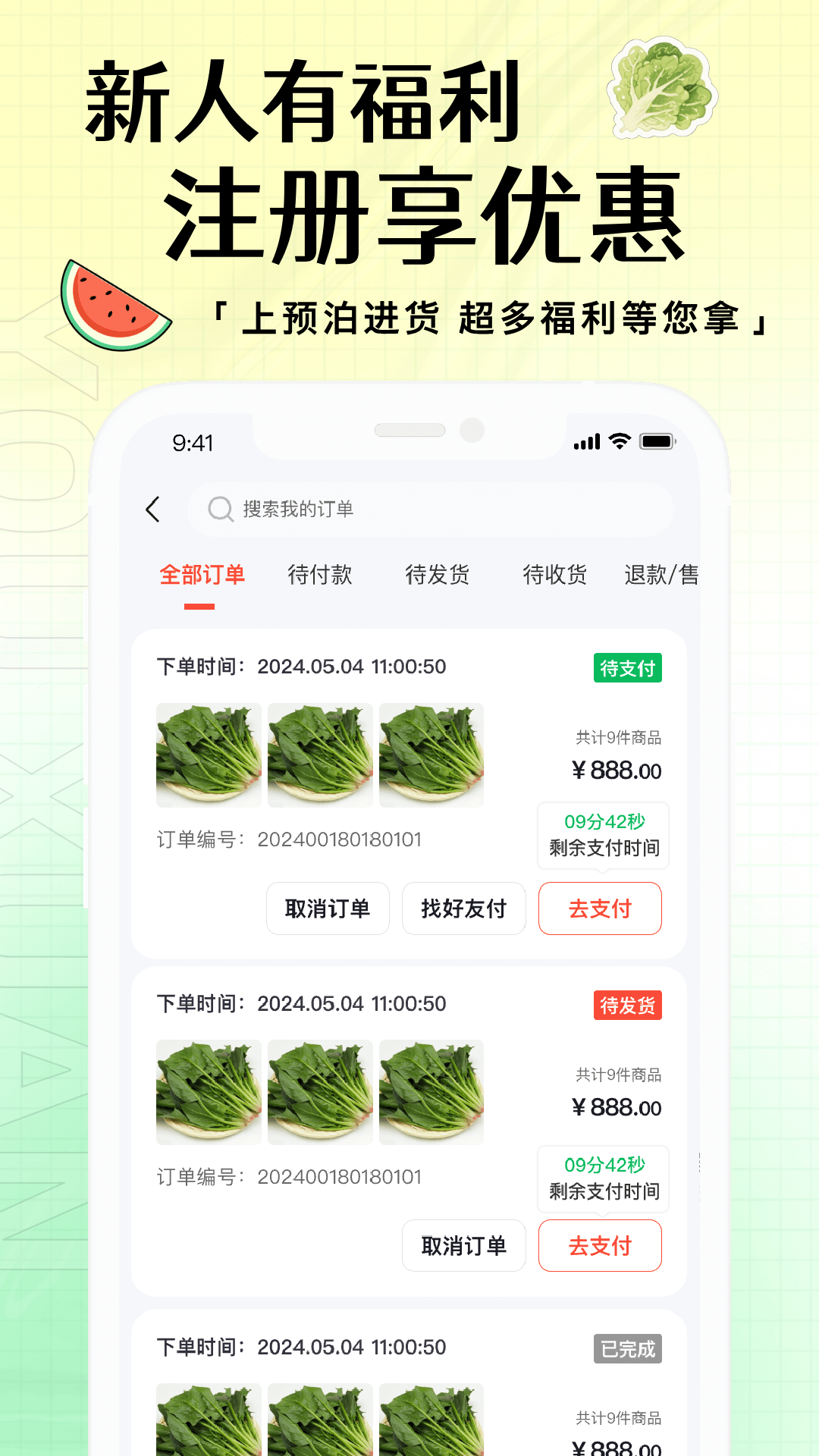
Task: Open the 待发货 tab
Action: click(438, 575)
